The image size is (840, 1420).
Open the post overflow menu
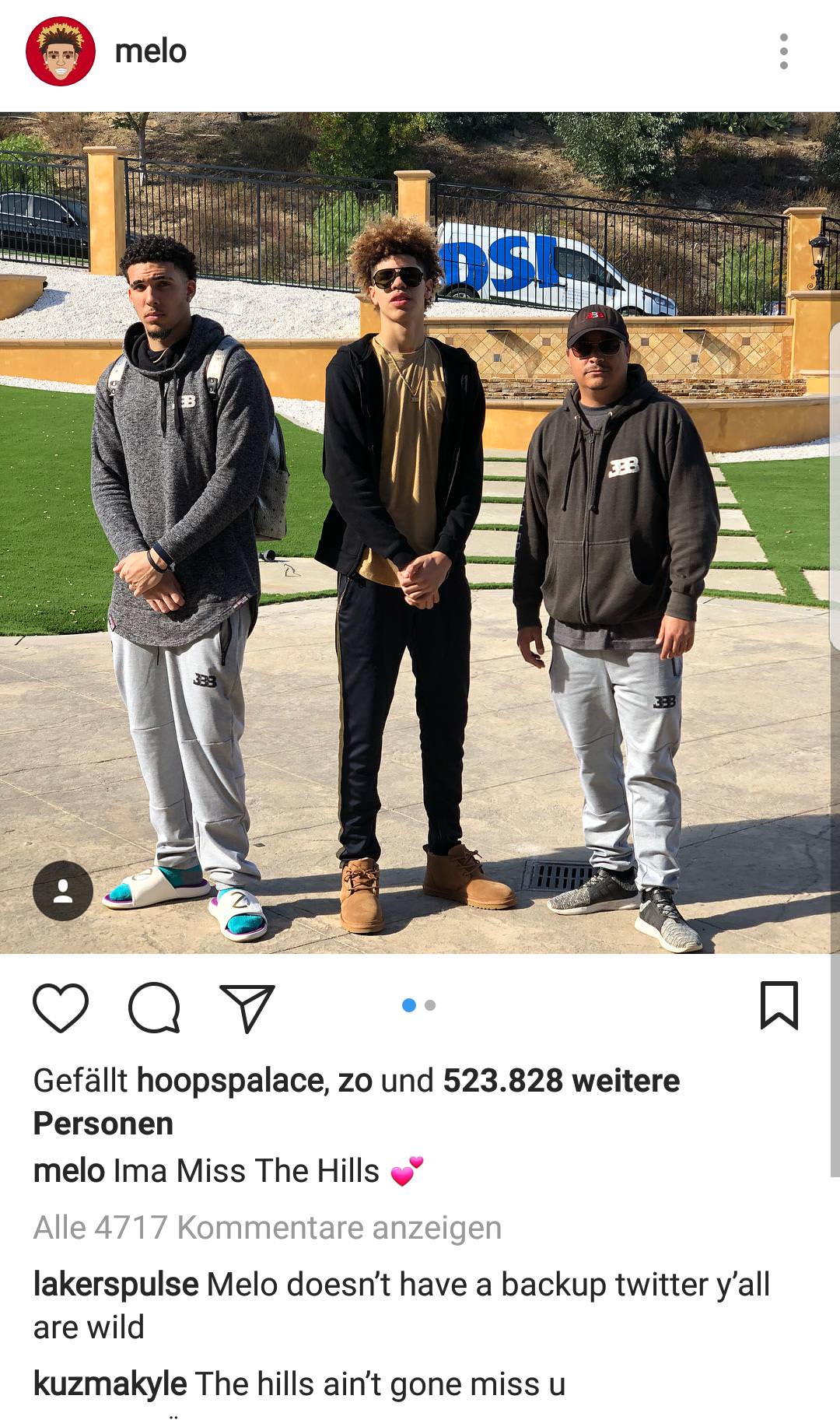tap(783, 51)
